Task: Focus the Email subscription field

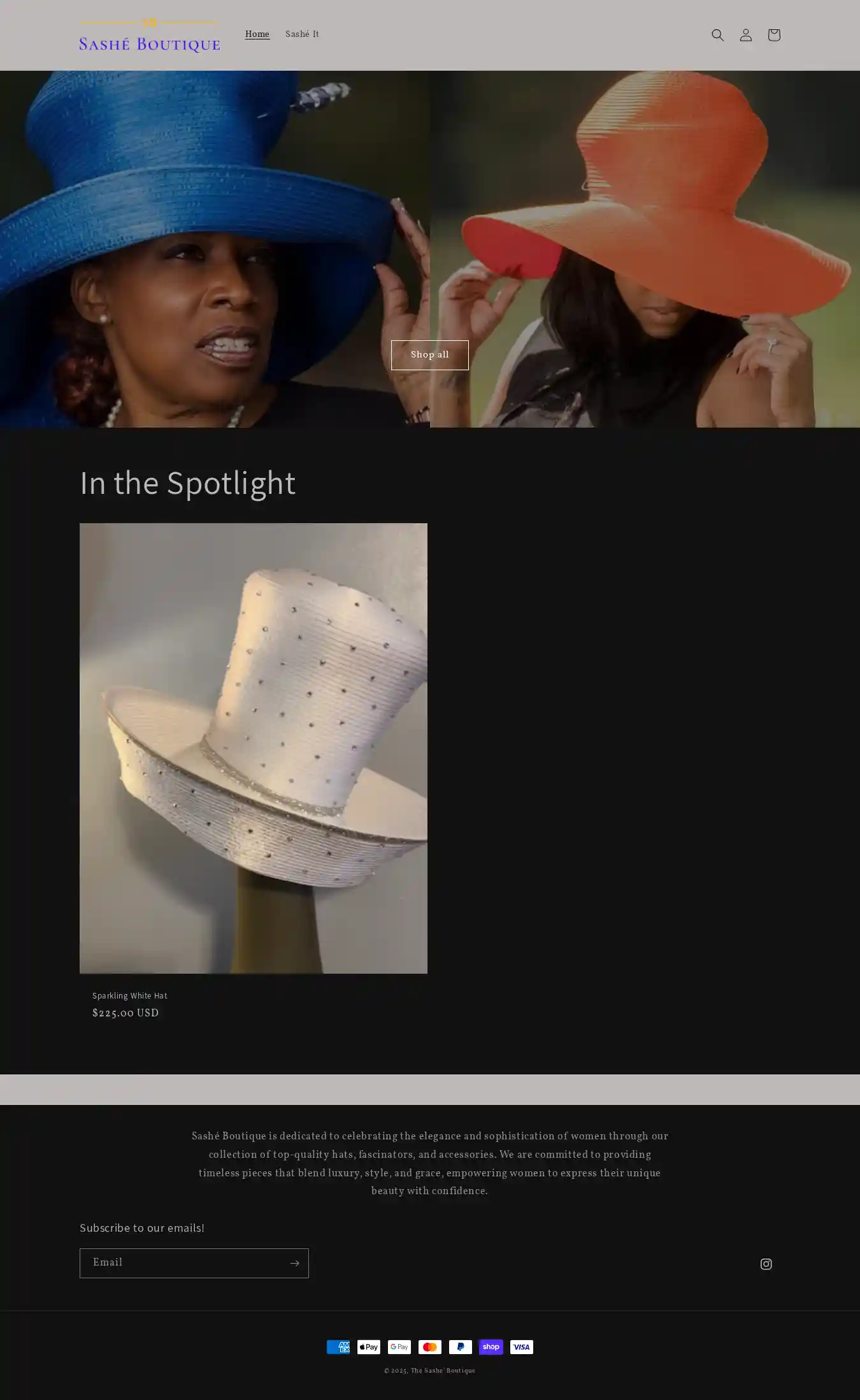Action: (x=183, y=1263)
